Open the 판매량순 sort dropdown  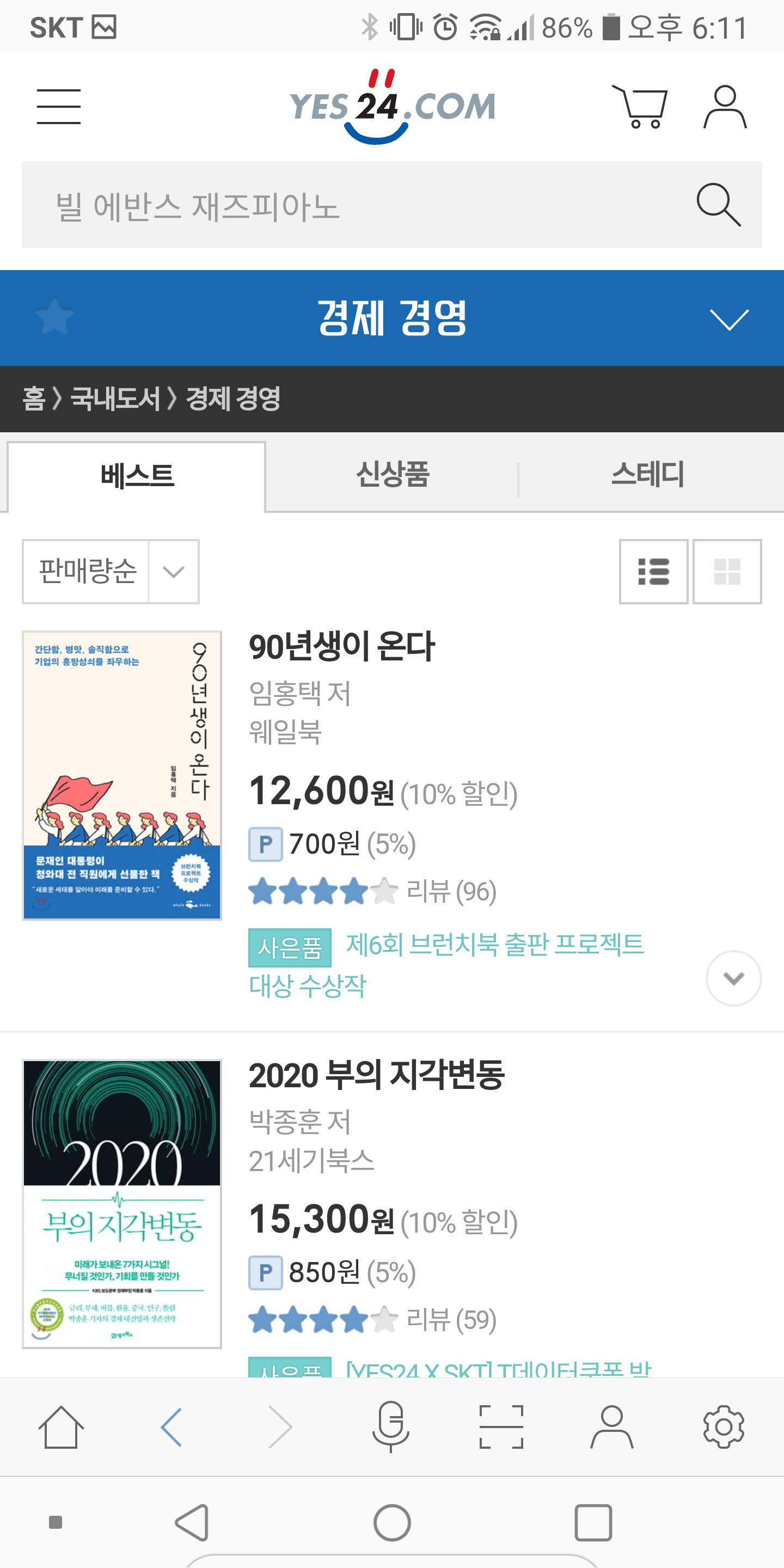tap(111, 572)
